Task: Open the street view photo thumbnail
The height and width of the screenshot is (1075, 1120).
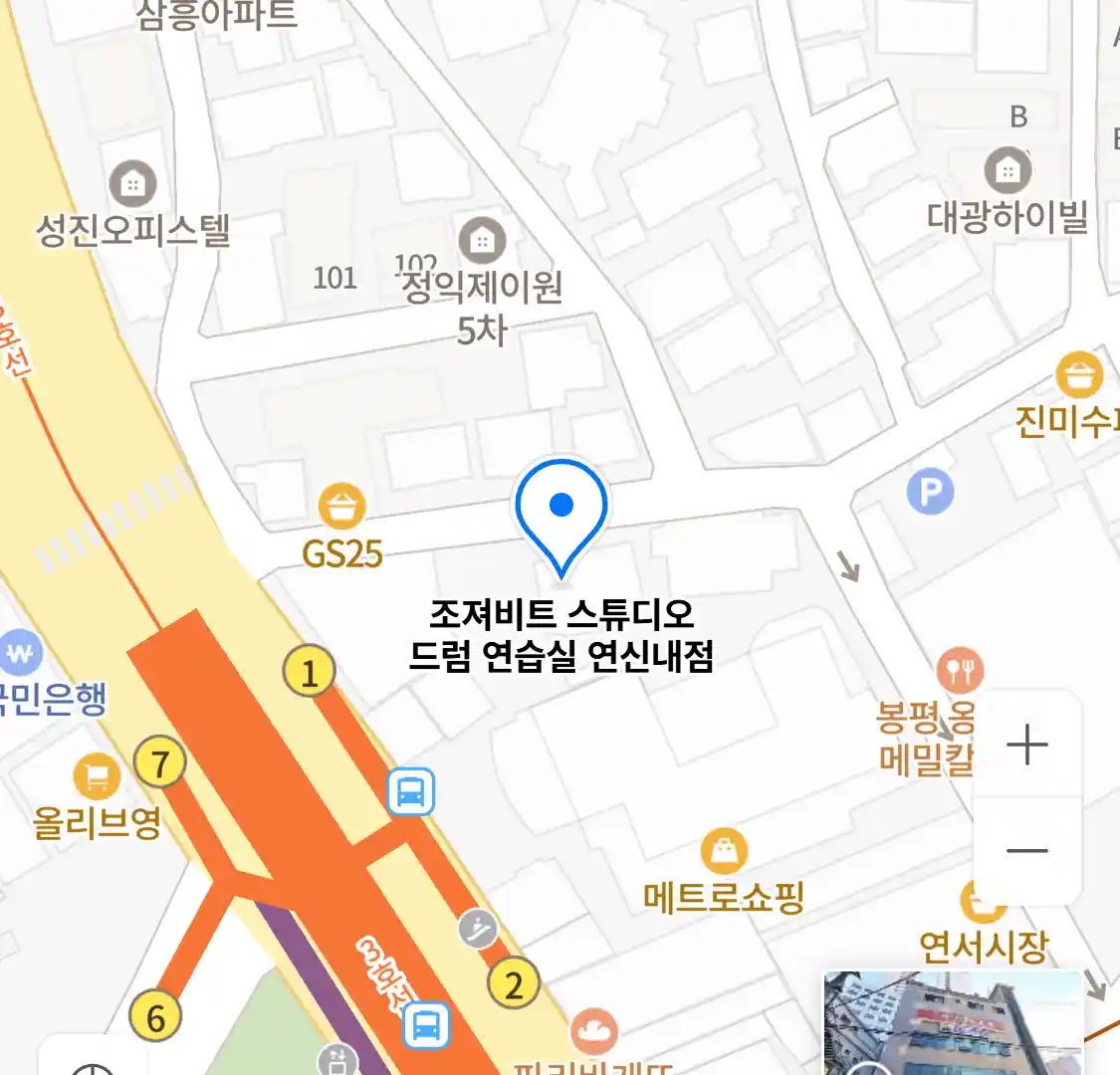Action: [952, 1023]
